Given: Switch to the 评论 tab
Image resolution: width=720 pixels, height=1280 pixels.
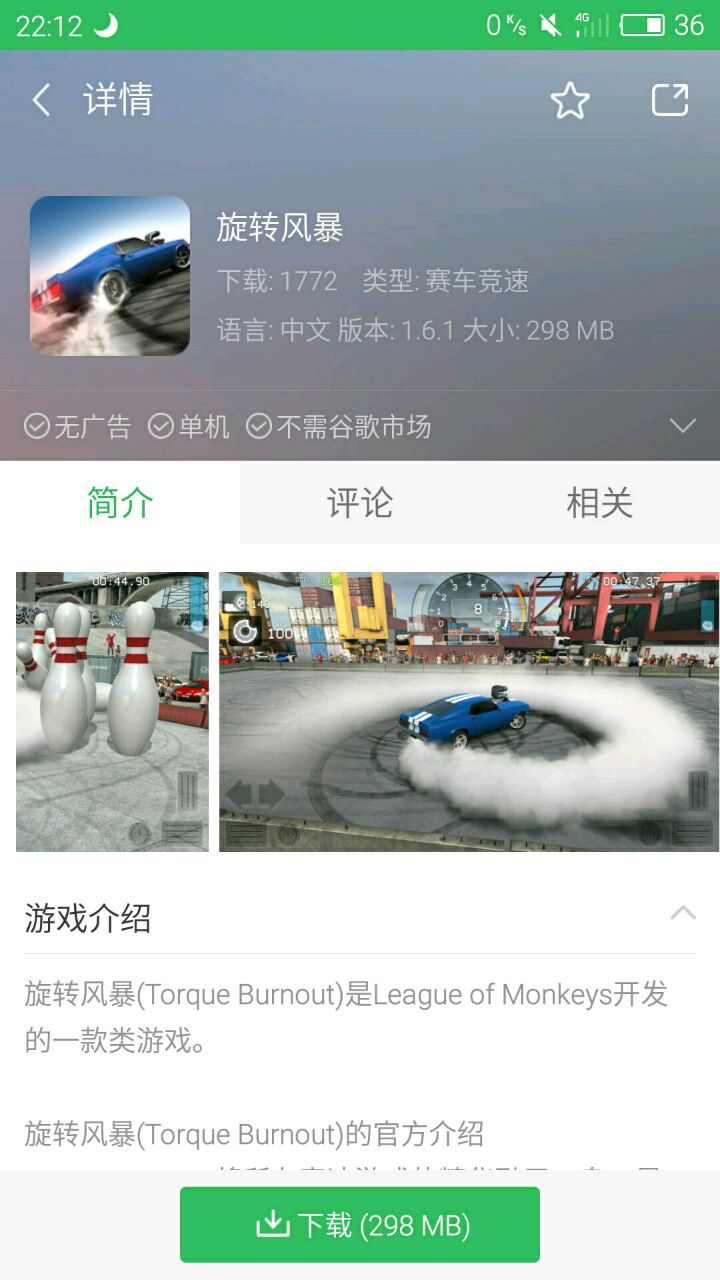Looking at the screenshot, I should pos(360,503).
